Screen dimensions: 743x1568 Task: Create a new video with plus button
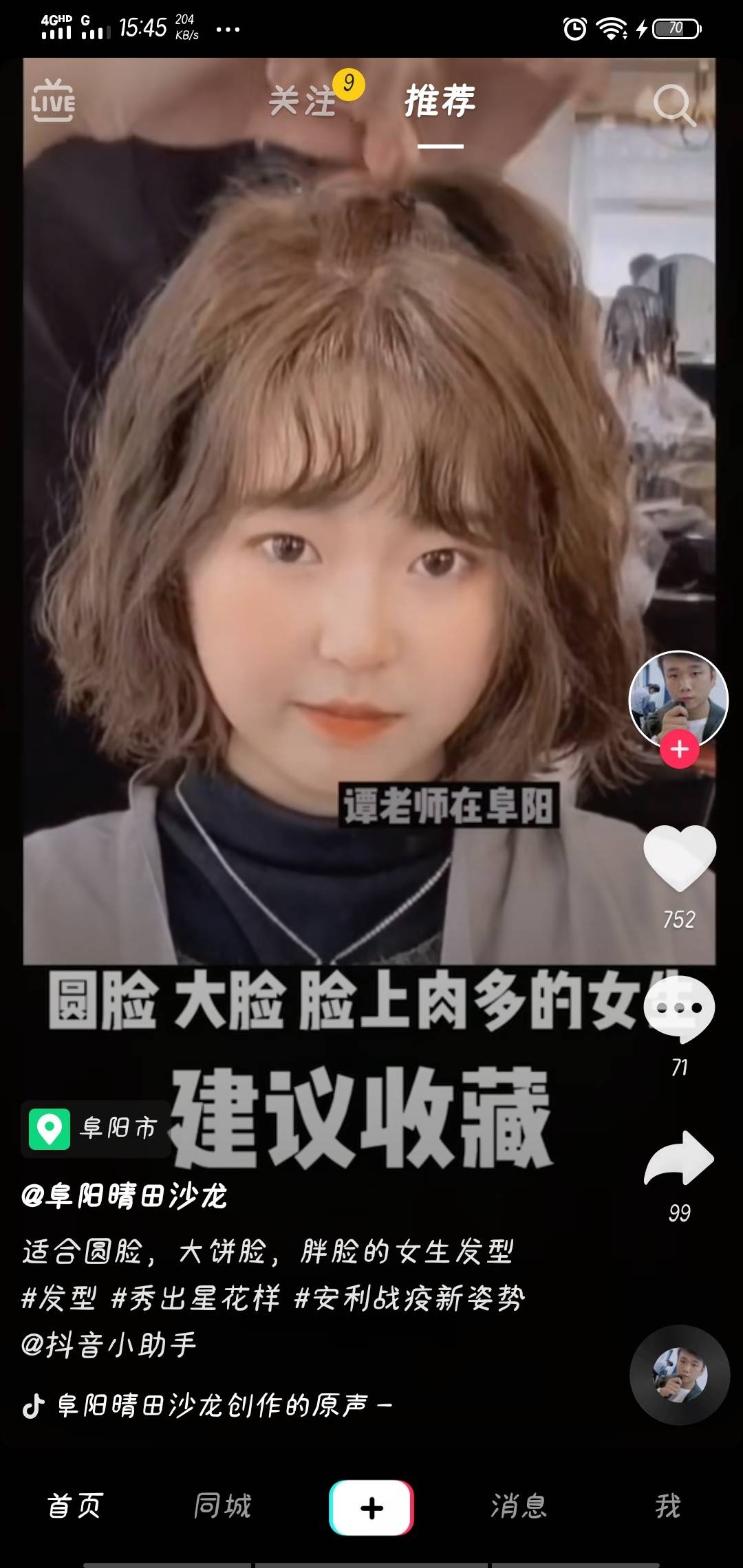[371, 1507]
